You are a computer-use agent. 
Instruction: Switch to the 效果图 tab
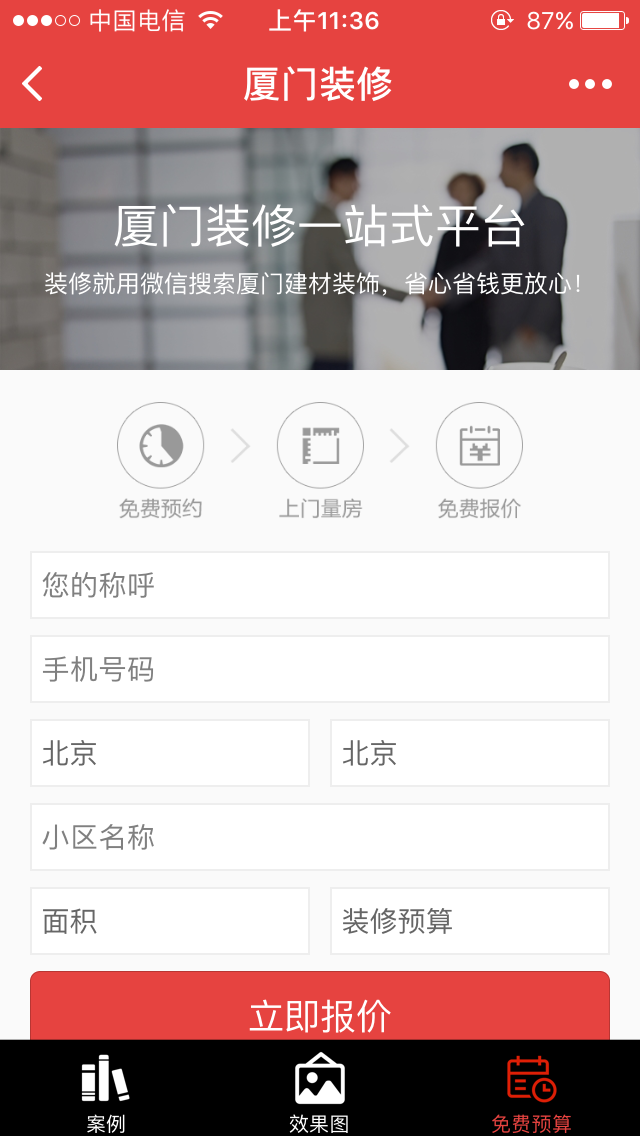click(x=319, y=1093)
